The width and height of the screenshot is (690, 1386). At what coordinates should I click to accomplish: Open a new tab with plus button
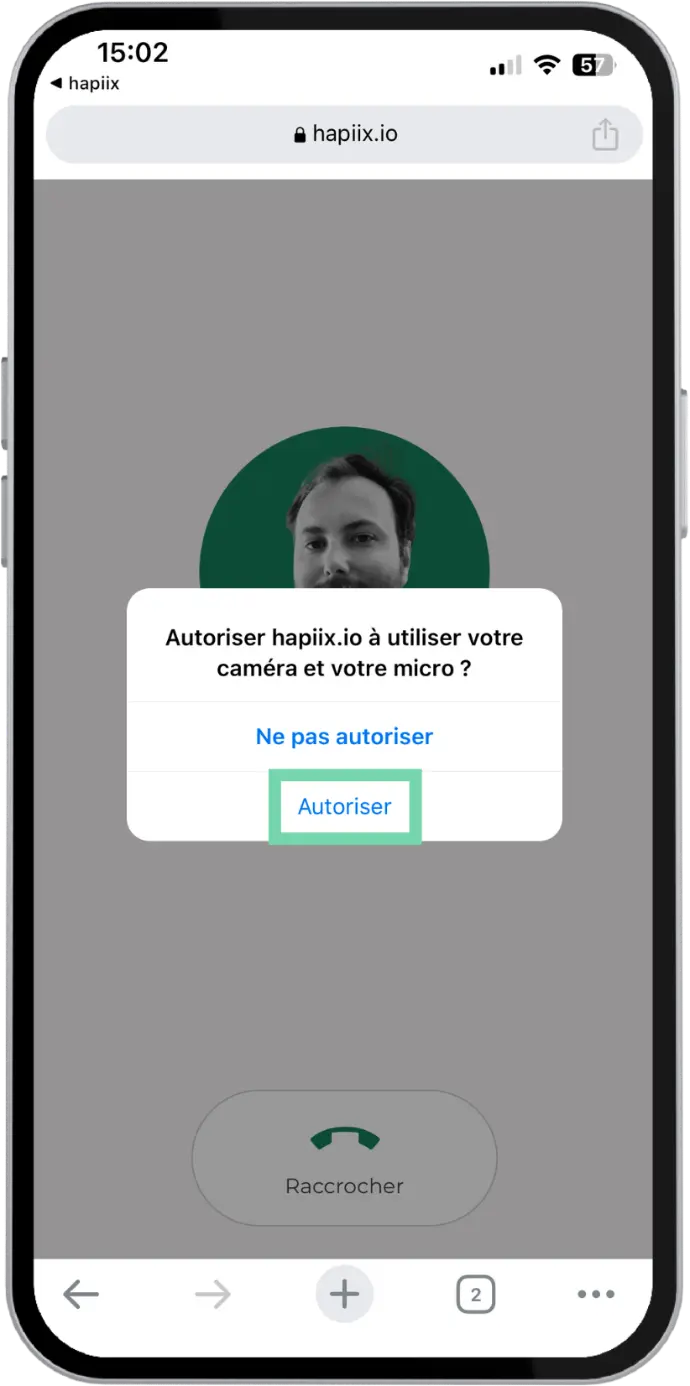tap(344, 1295)
